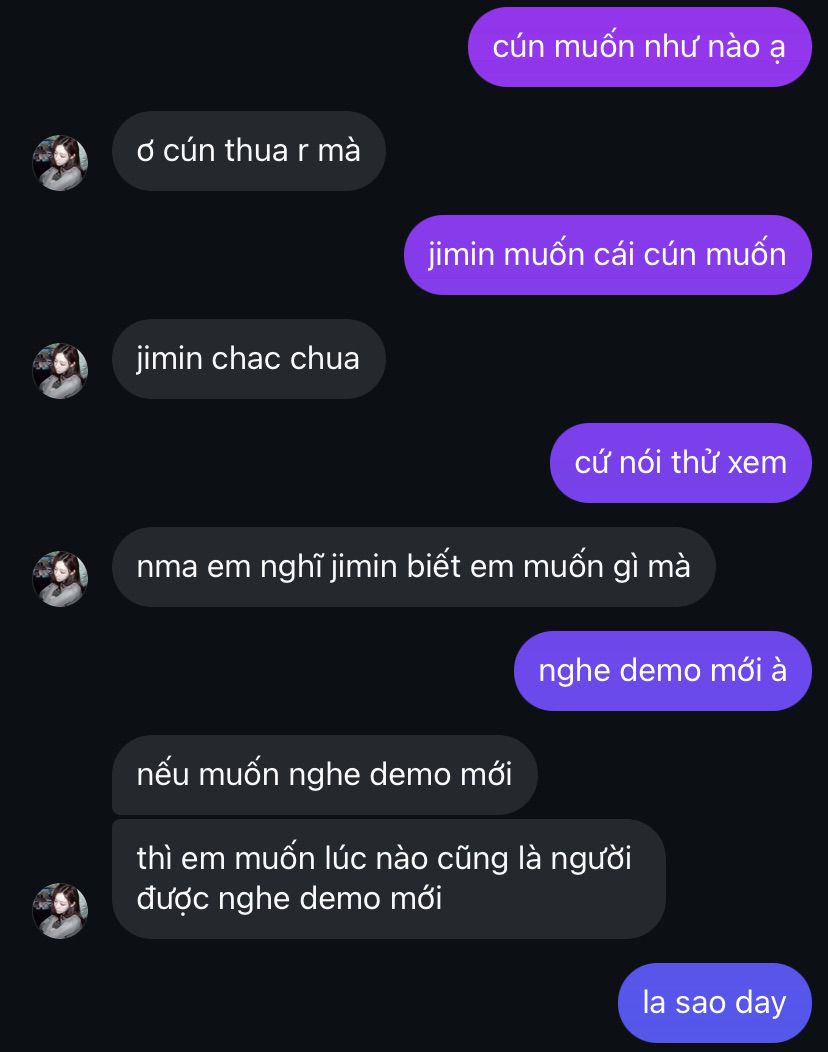Tap the profile picture next to "jimin chac chua"
The width and height of the screenshot is (828, 1052).
61,370
